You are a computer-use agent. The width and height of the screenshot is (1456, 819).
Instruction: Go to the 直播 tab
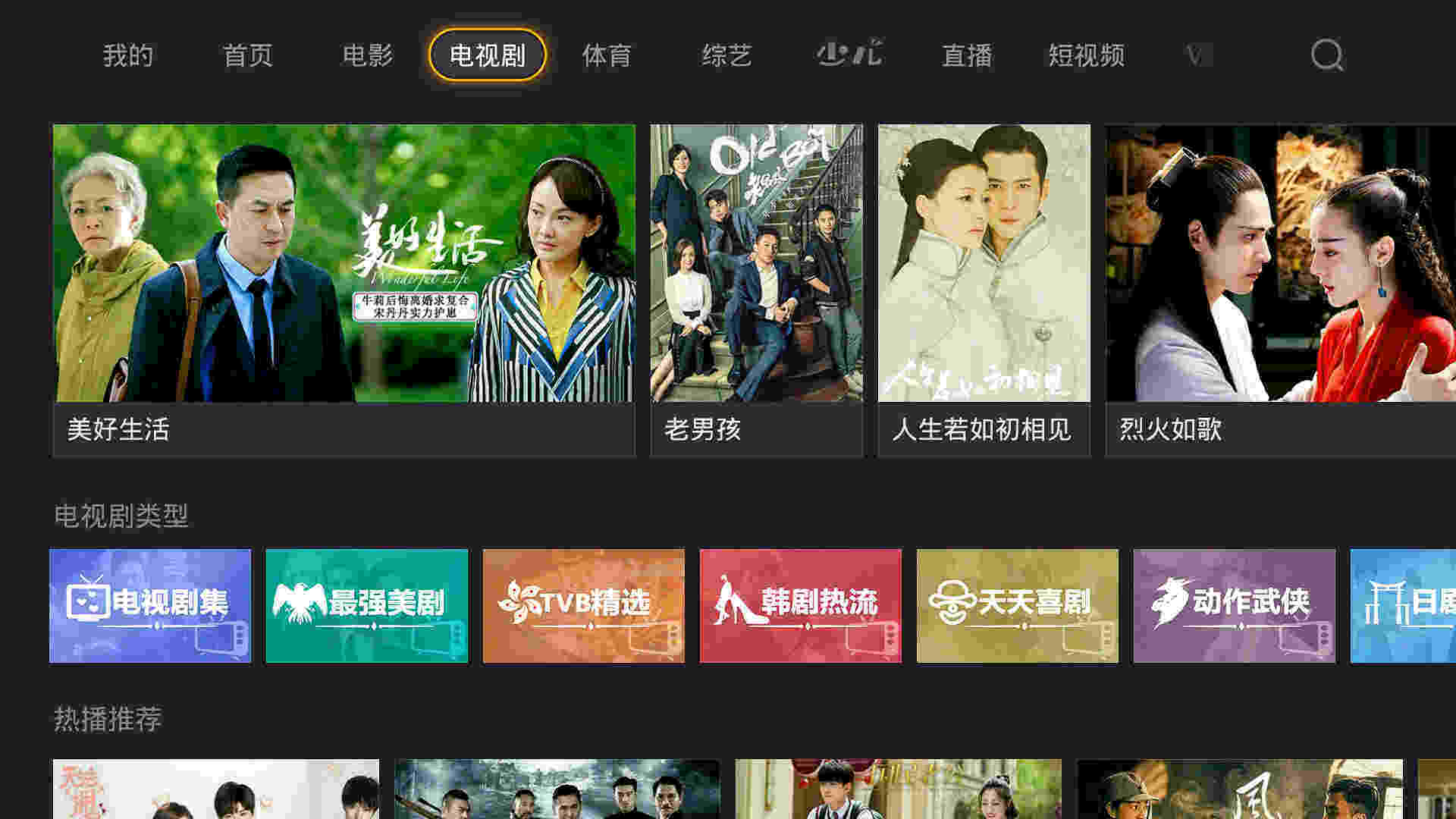(x=967, y=55)
